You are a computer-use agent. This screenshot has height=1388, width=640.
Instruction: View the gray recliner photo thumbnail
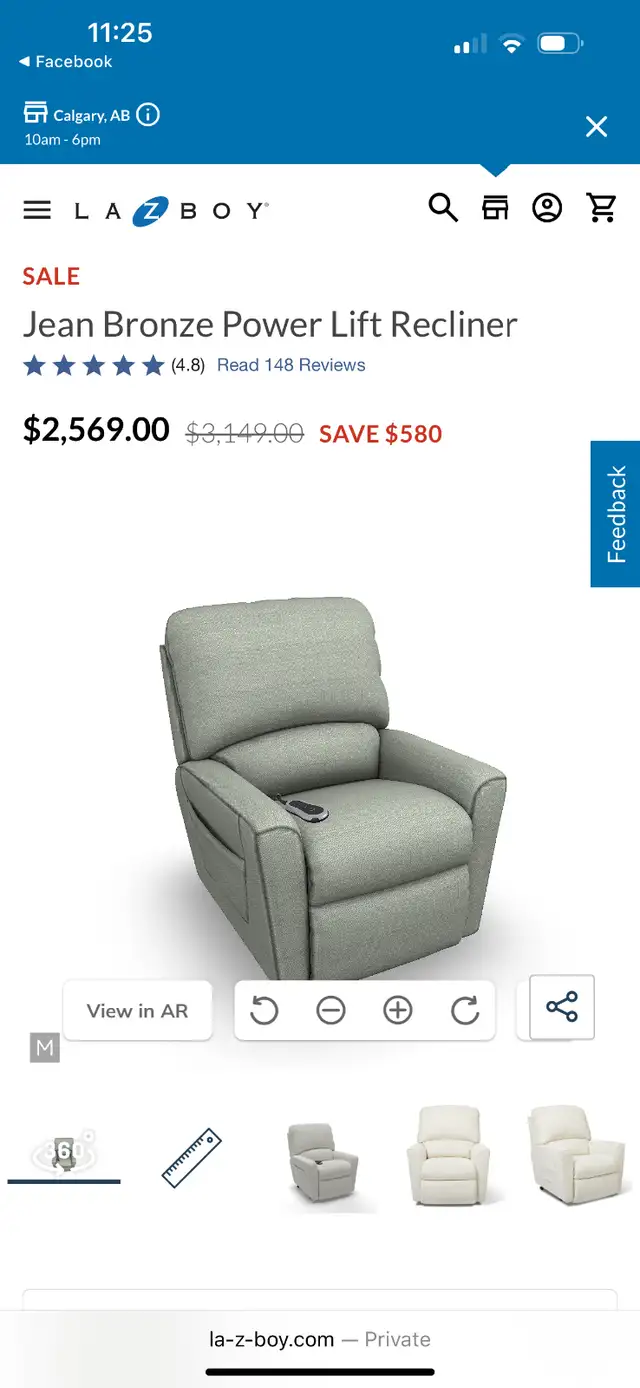click(322, 1160)
